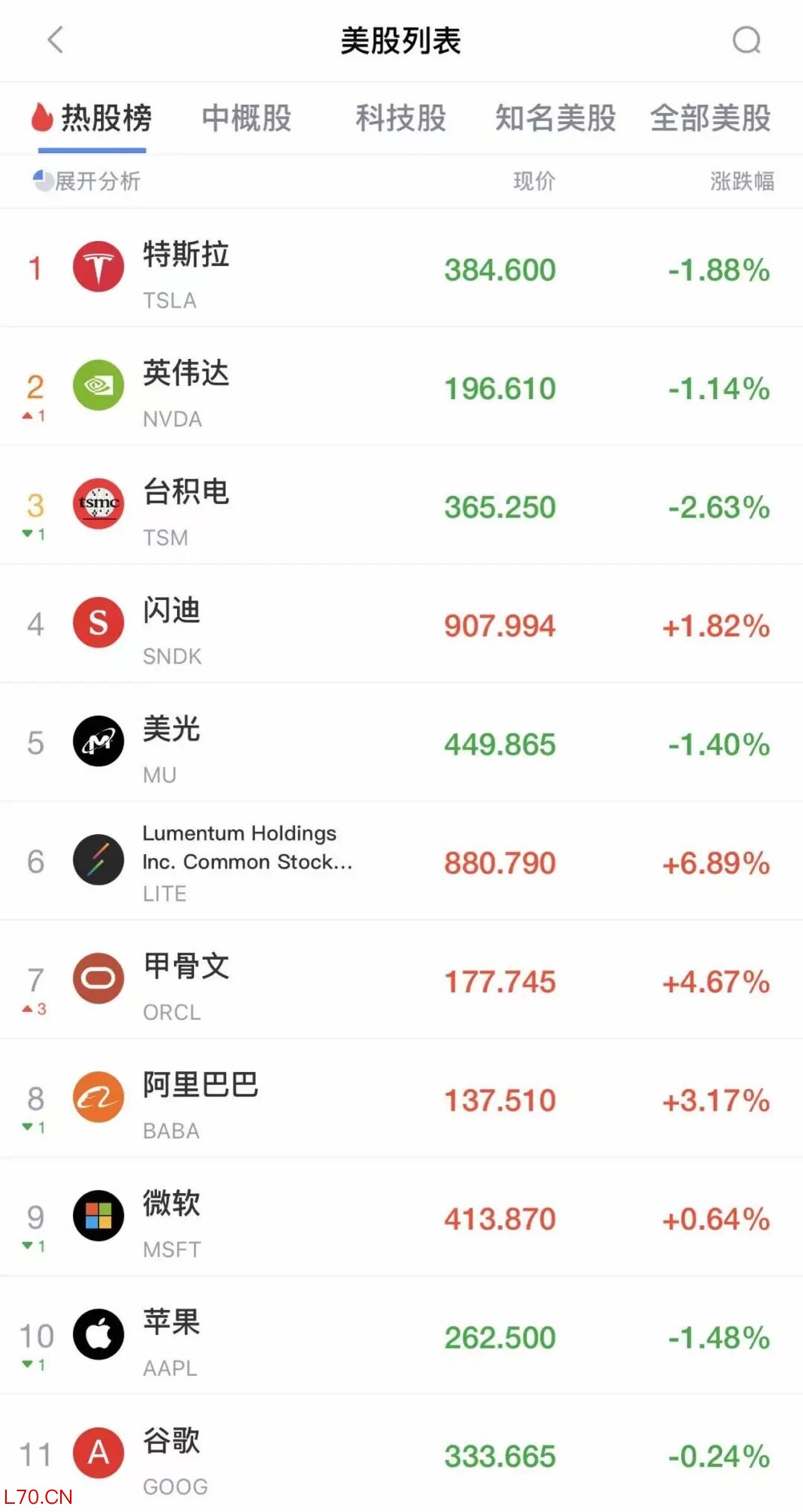Sort the list by 涨跌幅
This screenshot has width=803, height=1512.
pyautogui.click(x=741, y=181)
